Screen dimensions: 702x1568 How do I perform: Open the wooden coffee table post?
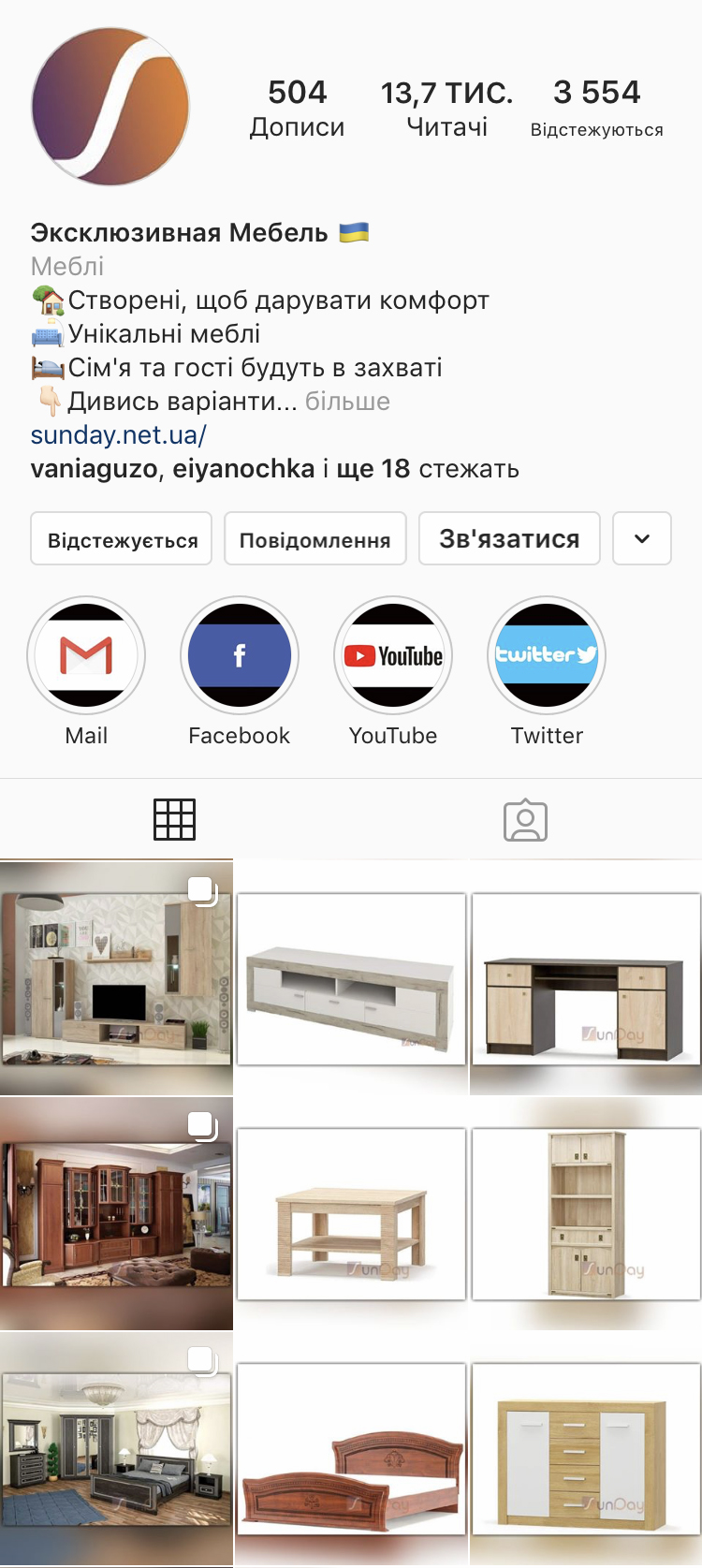coord(351,1214)
